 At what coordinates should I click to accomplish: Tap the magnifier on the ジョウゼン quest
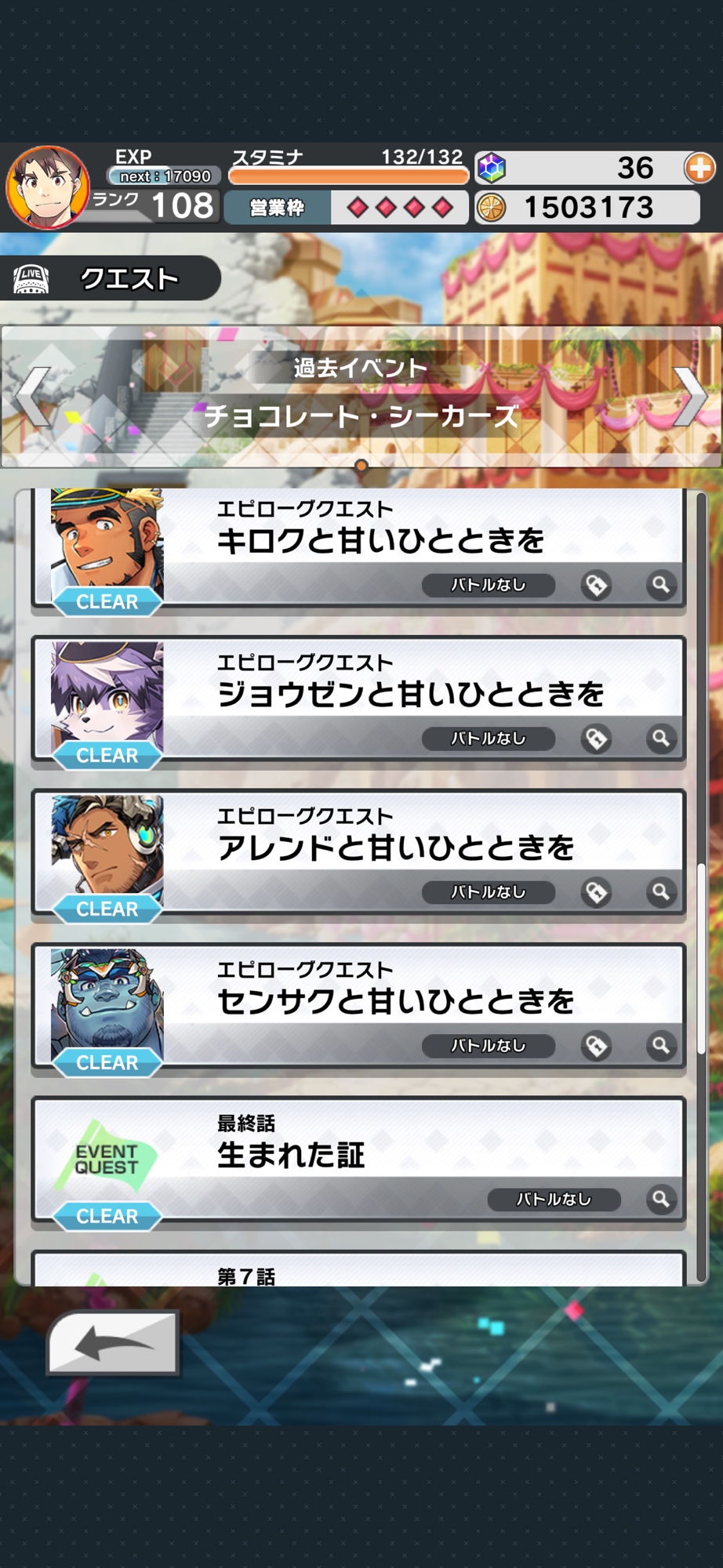pyautogui.click(x=661, y=739)
